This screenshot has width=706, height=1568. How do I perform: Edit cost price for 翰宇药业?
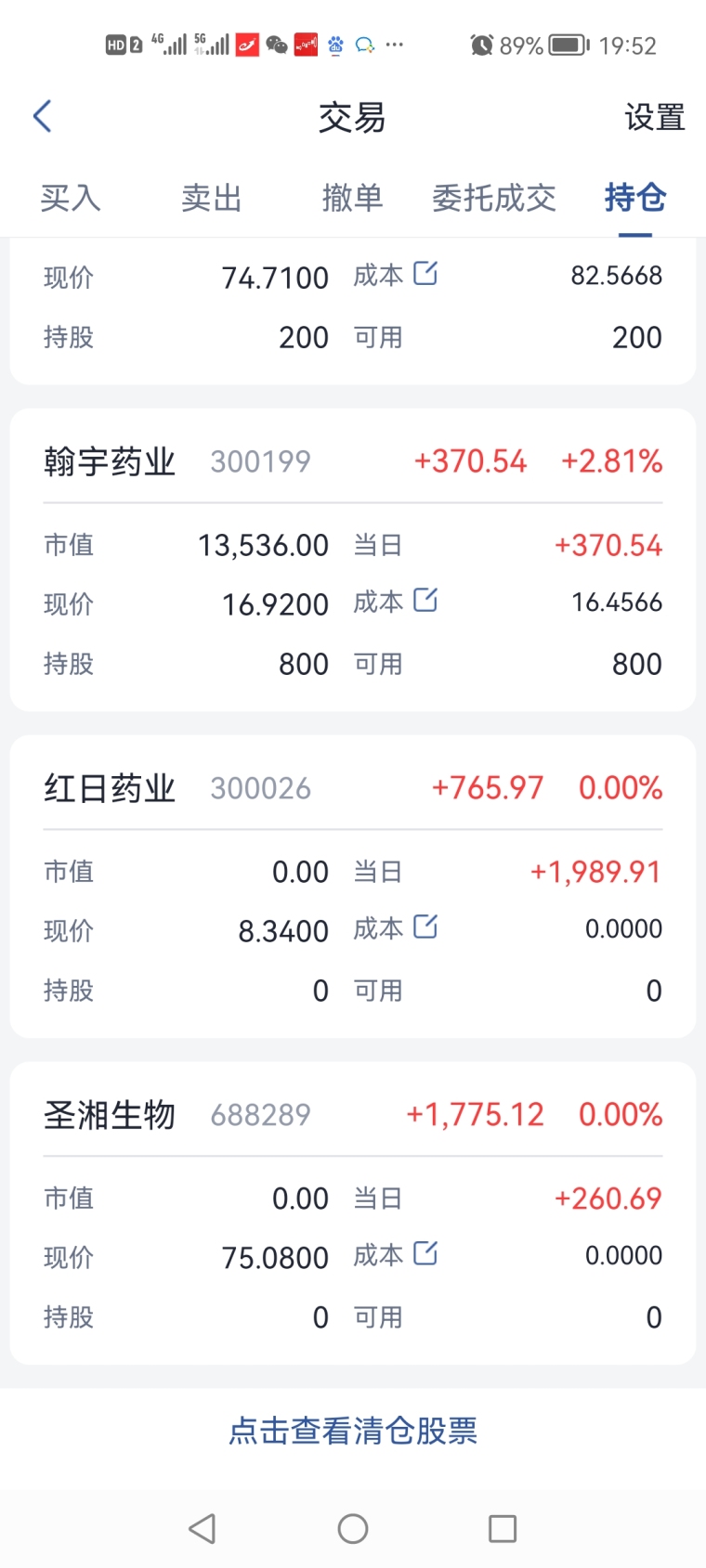(x=425, y=601)
